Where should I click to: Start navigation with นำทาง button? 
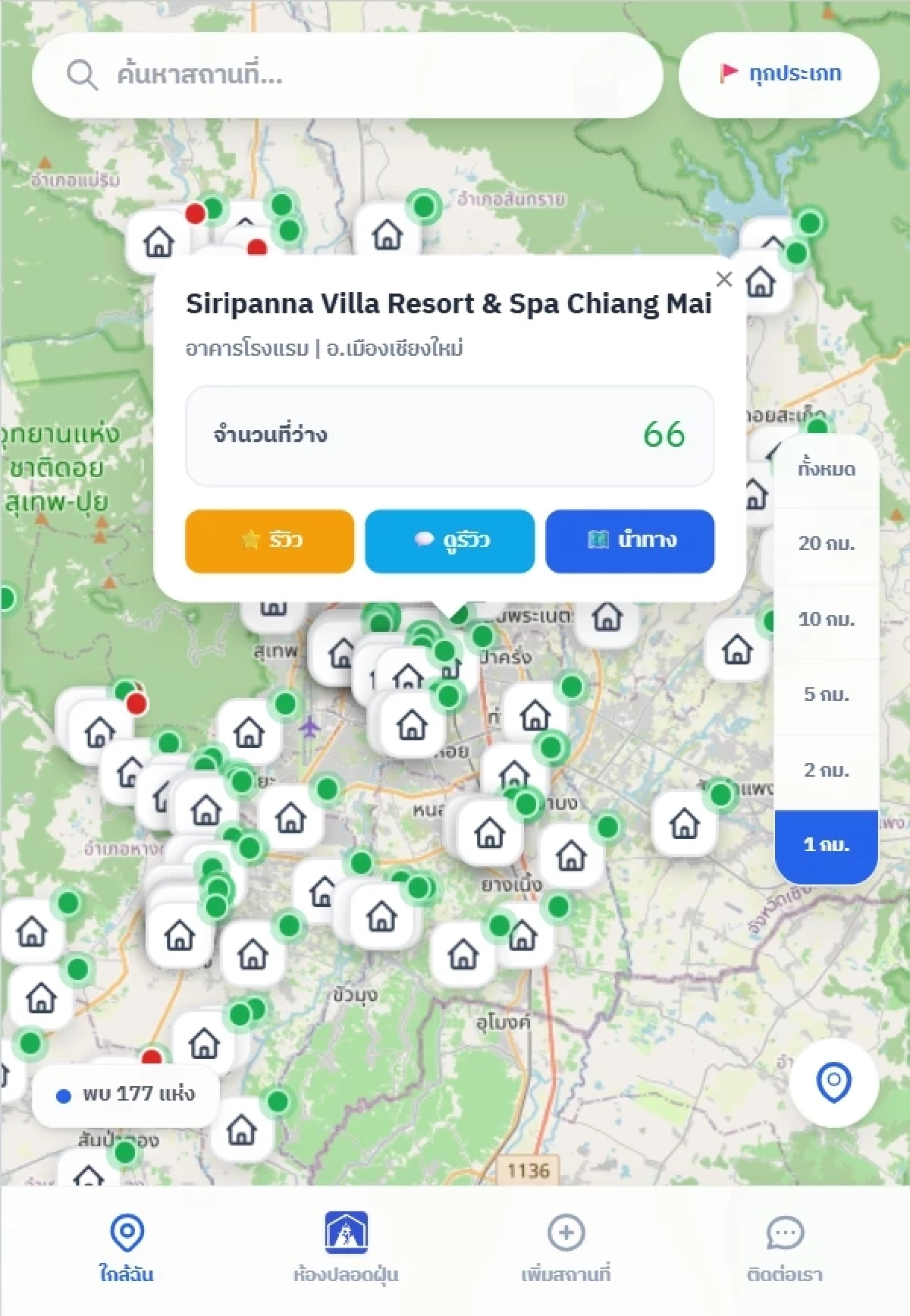pyautogui.click(x=629, y=541)
